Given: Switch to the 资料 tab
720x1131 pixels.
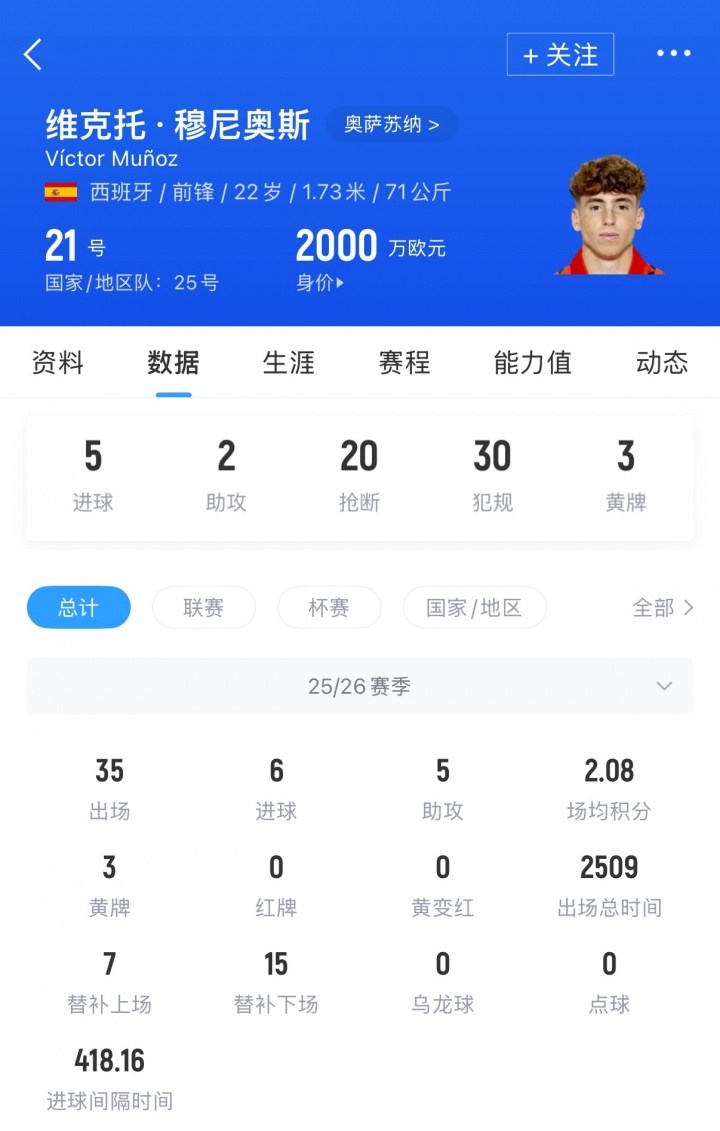Looking at the screenshot, I should 58,363.
